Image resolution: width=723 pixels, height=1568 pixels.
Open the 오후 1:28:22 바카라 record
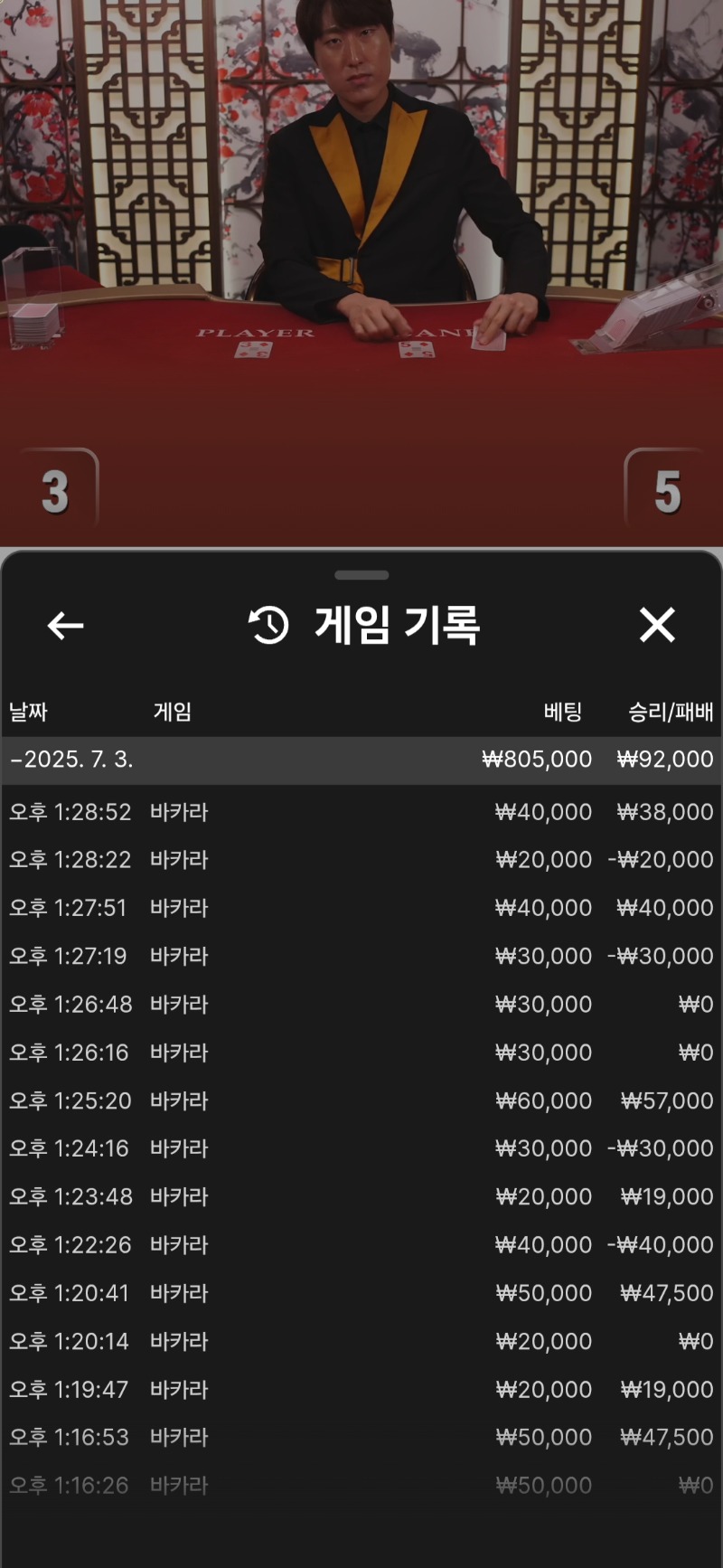pos(361,860)
